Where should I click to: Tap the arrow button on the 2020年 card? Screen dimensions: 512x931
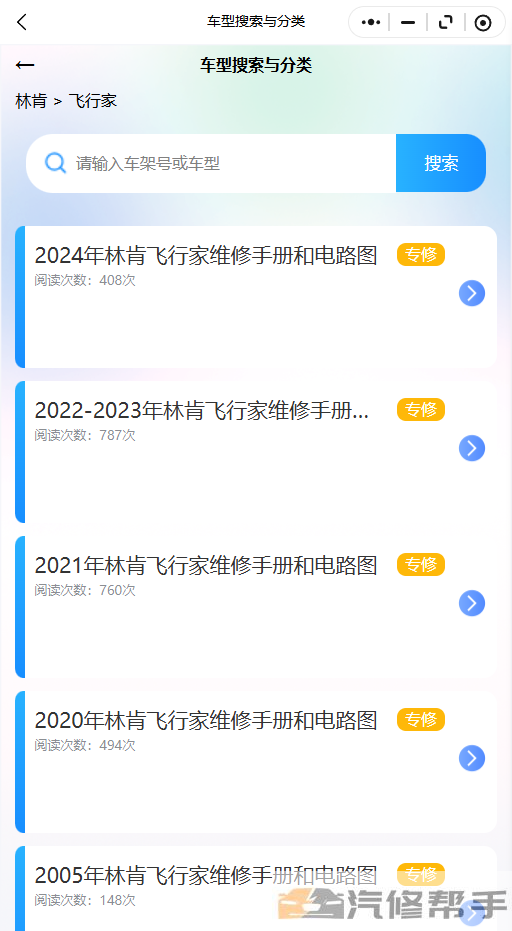(x=472, y=758)
